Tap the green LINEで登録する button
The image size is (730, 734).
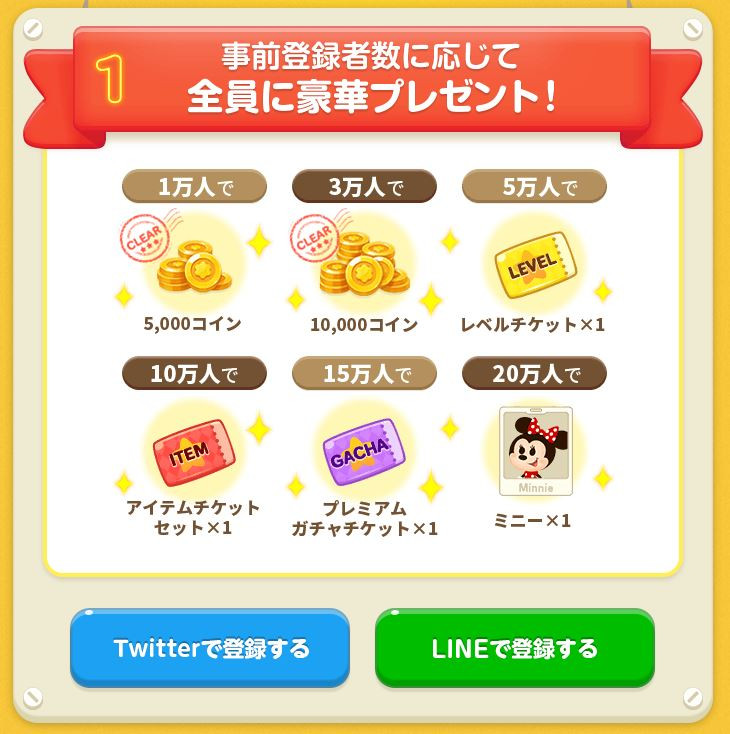[514, 647]
